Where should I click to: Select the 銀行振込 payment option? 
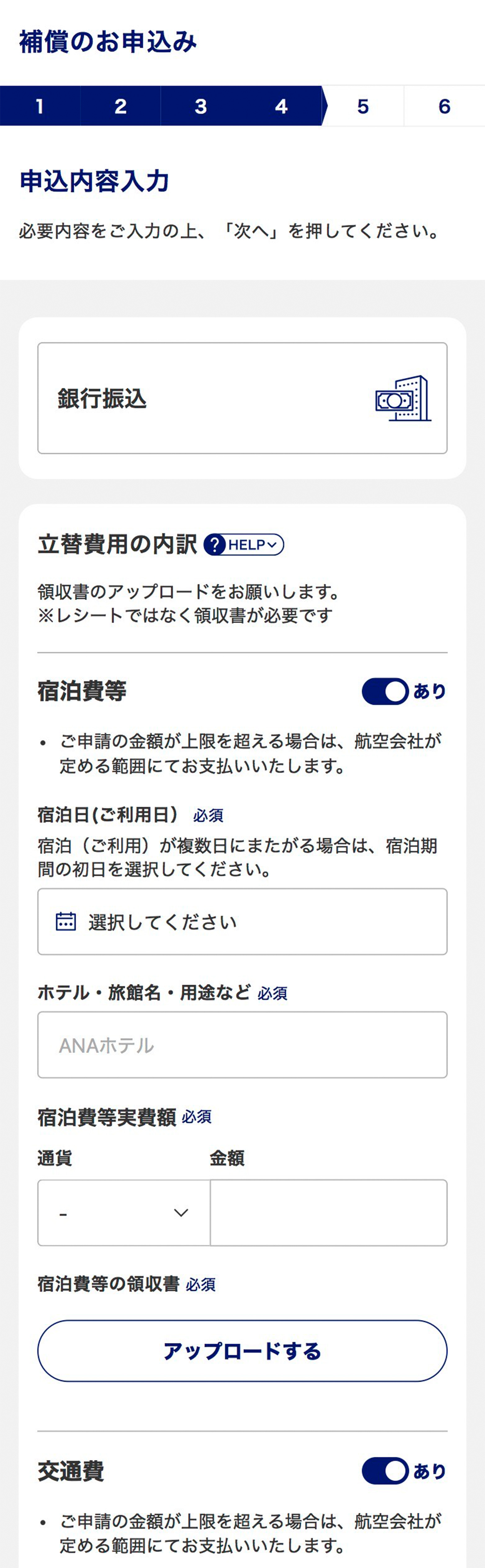point(242,398)
